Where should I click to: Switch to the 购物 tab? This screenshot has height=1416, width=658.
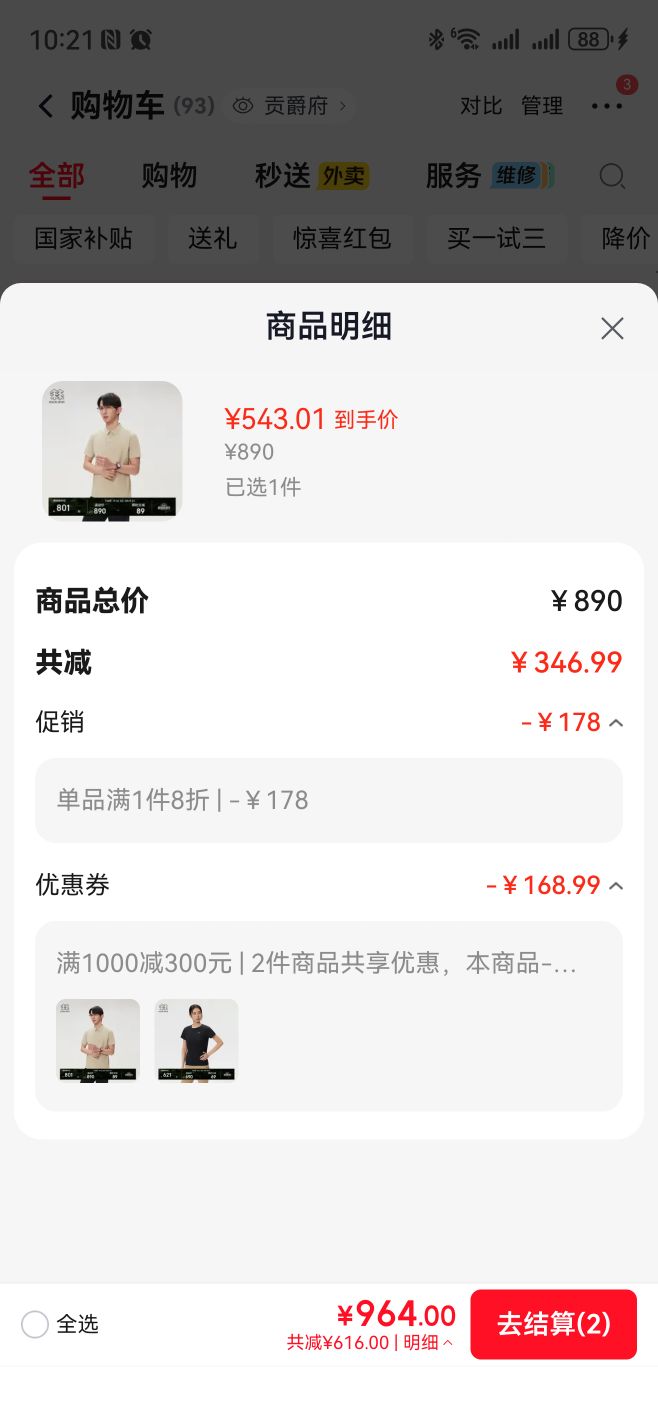[x=169, y=176]
